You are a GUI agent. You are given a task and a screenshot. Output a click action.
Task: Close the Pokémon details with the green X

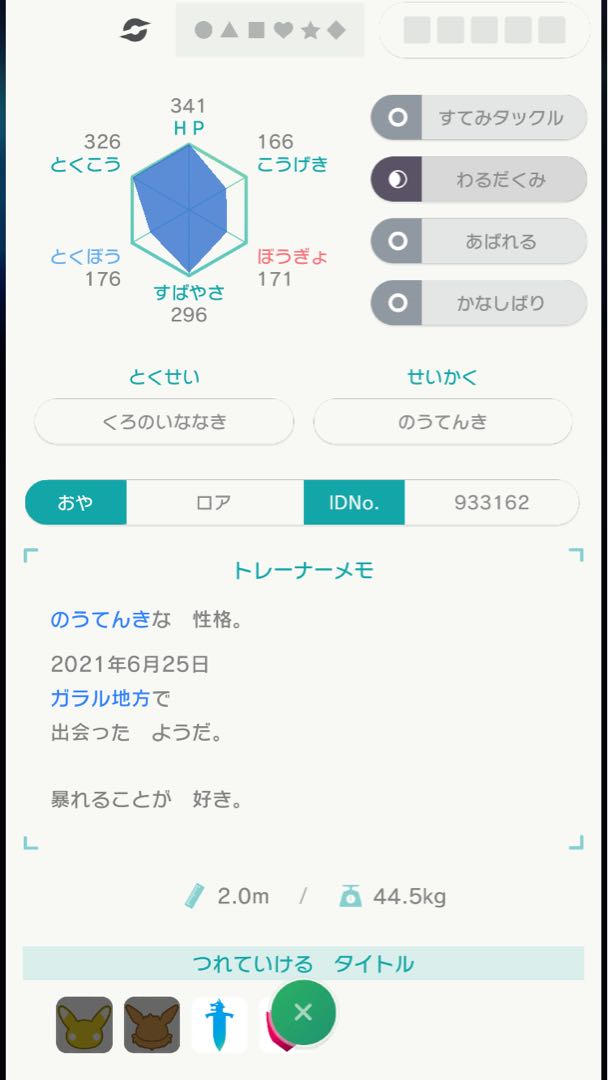coord(303,1012)
